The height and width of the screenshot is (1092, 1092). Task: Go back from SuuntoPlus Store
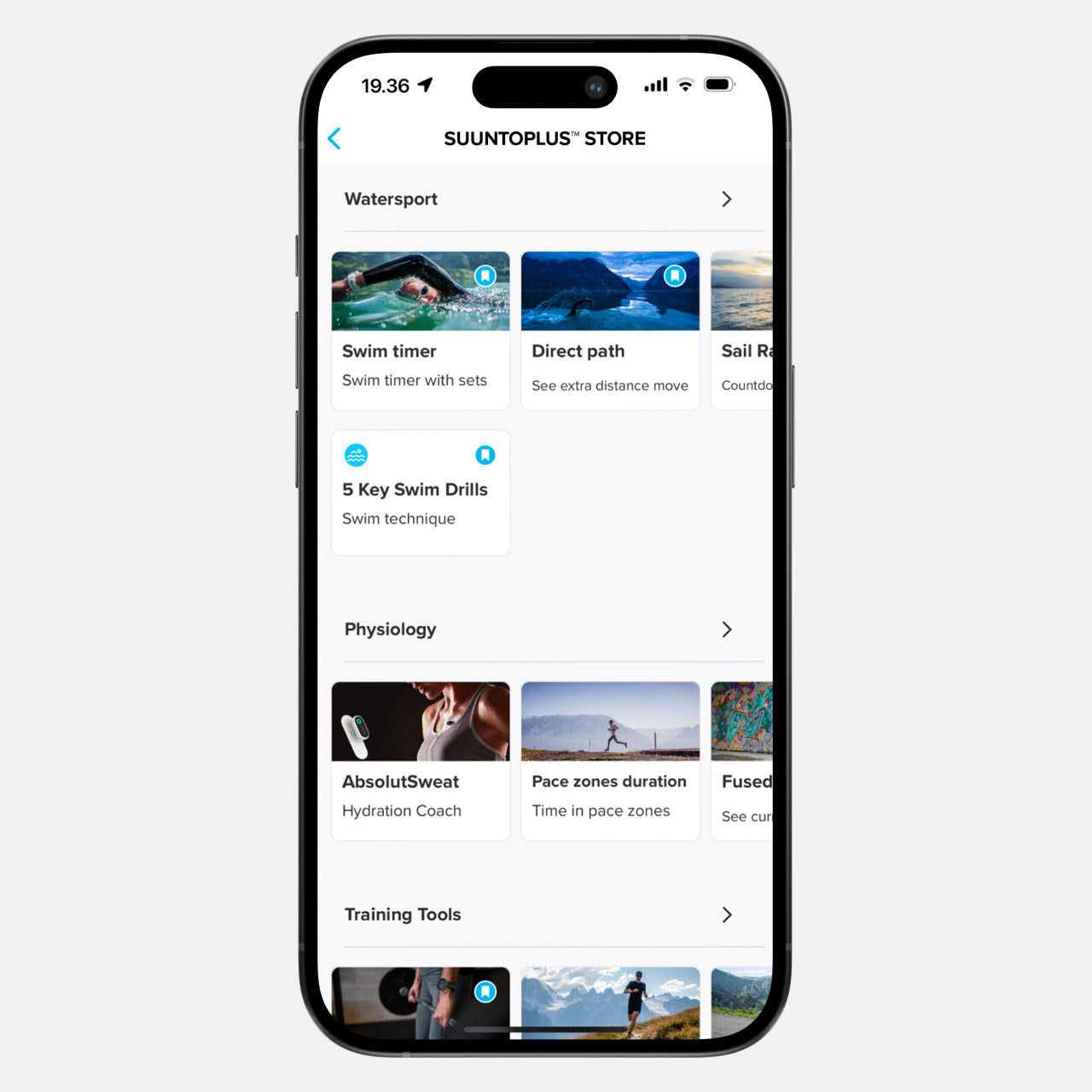pyautogui.click(x=334, y=138)
